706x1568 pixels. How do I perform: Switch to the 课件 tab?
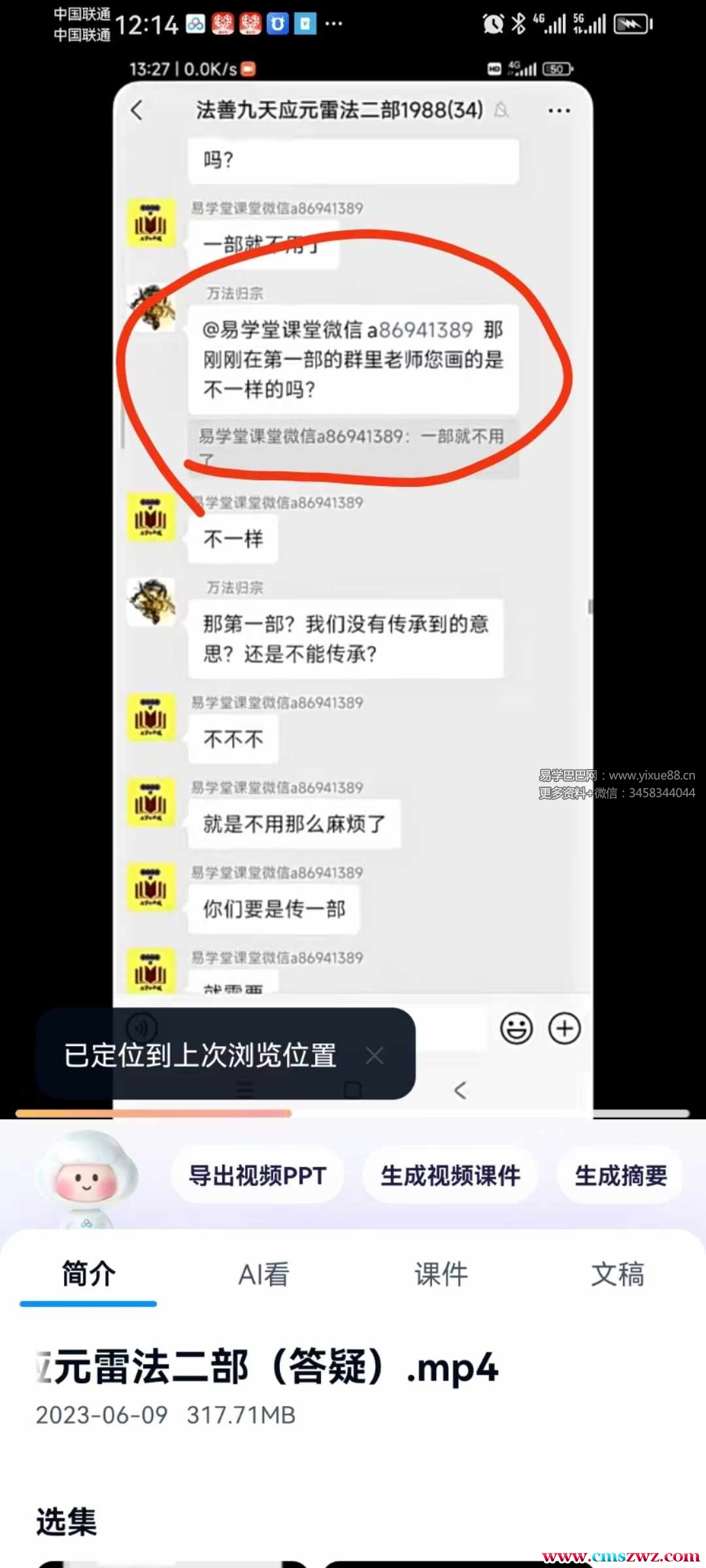(x=441, y=1274)
